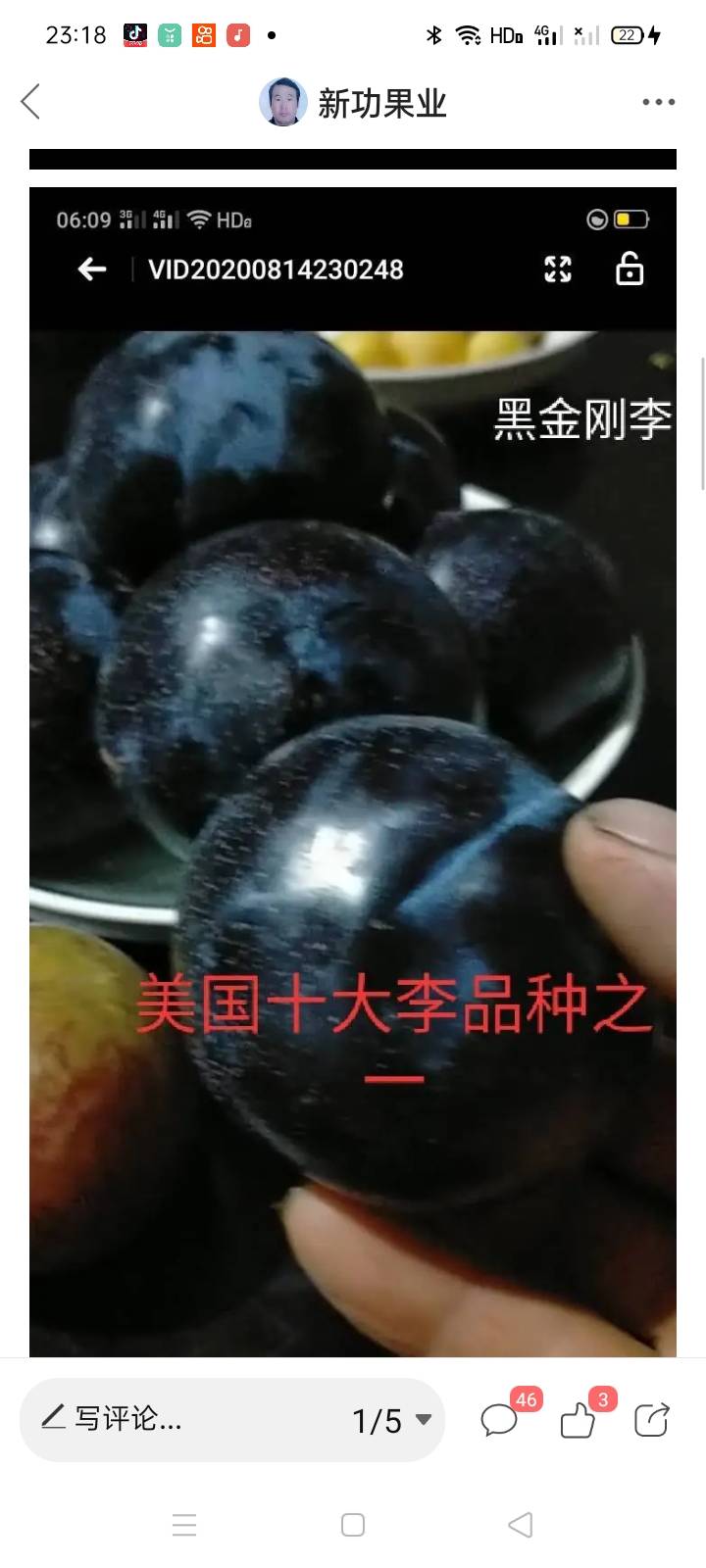Image resolution: width=706 pixels, height=1568 pixels.
Task: Tap the system home button
Action: [353, 1525]
